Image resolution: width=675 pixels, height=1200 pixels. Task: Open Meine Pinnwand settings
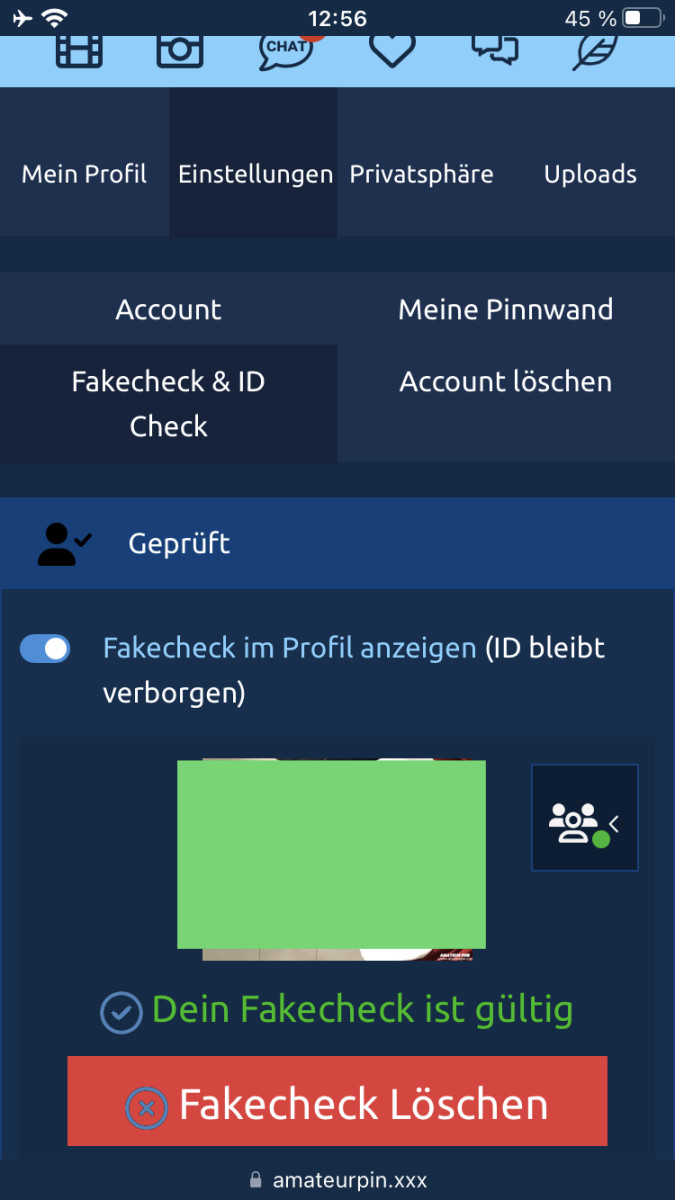(505, 310)
